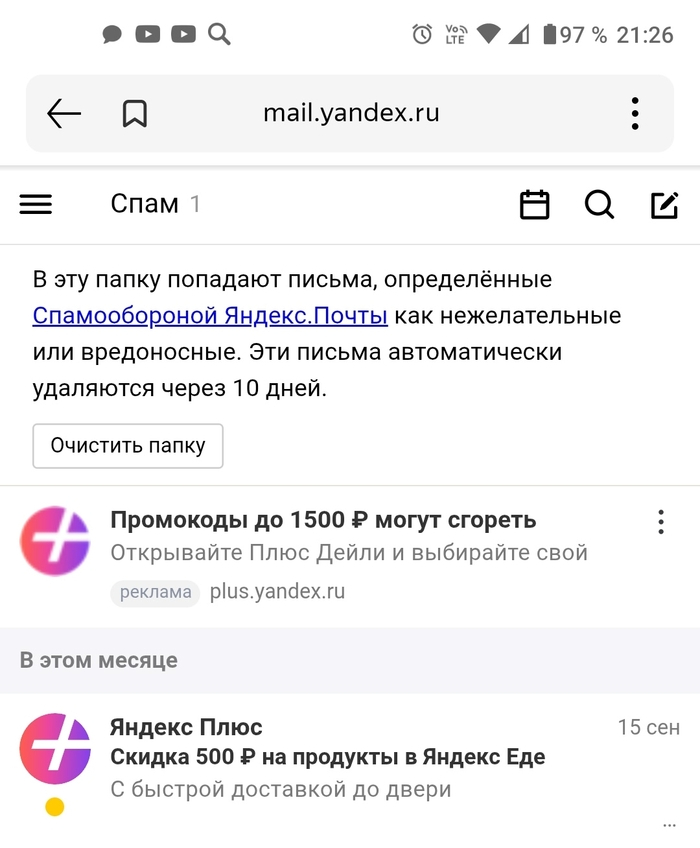Search within the mailbox
700x848 pixels.
(599, 205)
